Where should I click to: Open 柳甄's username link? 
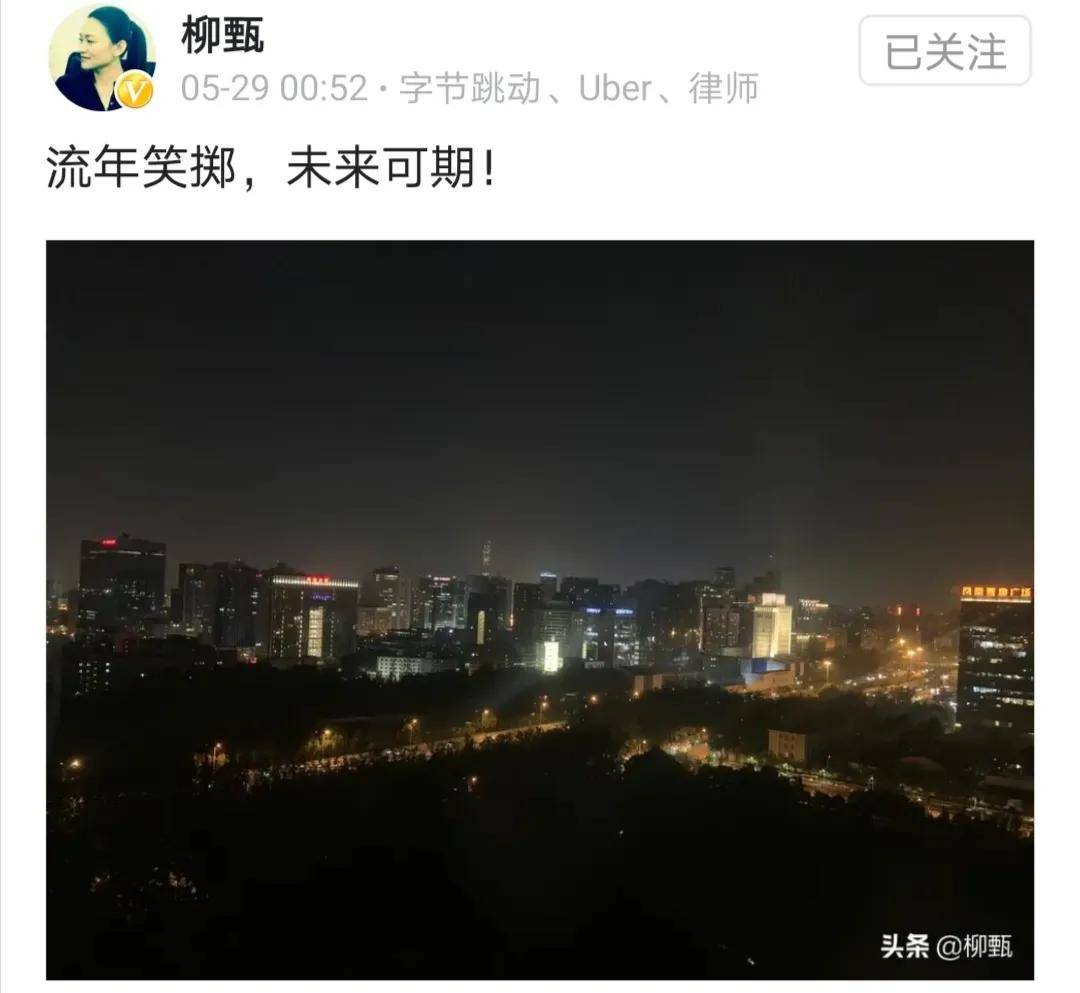click(x=222, y=37)
